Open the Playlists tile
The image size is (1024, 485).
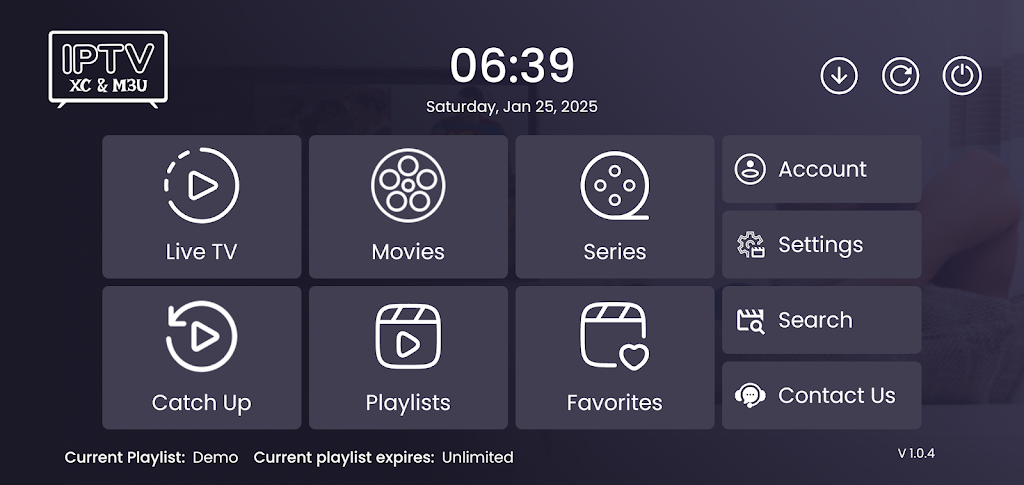point(408,358)
